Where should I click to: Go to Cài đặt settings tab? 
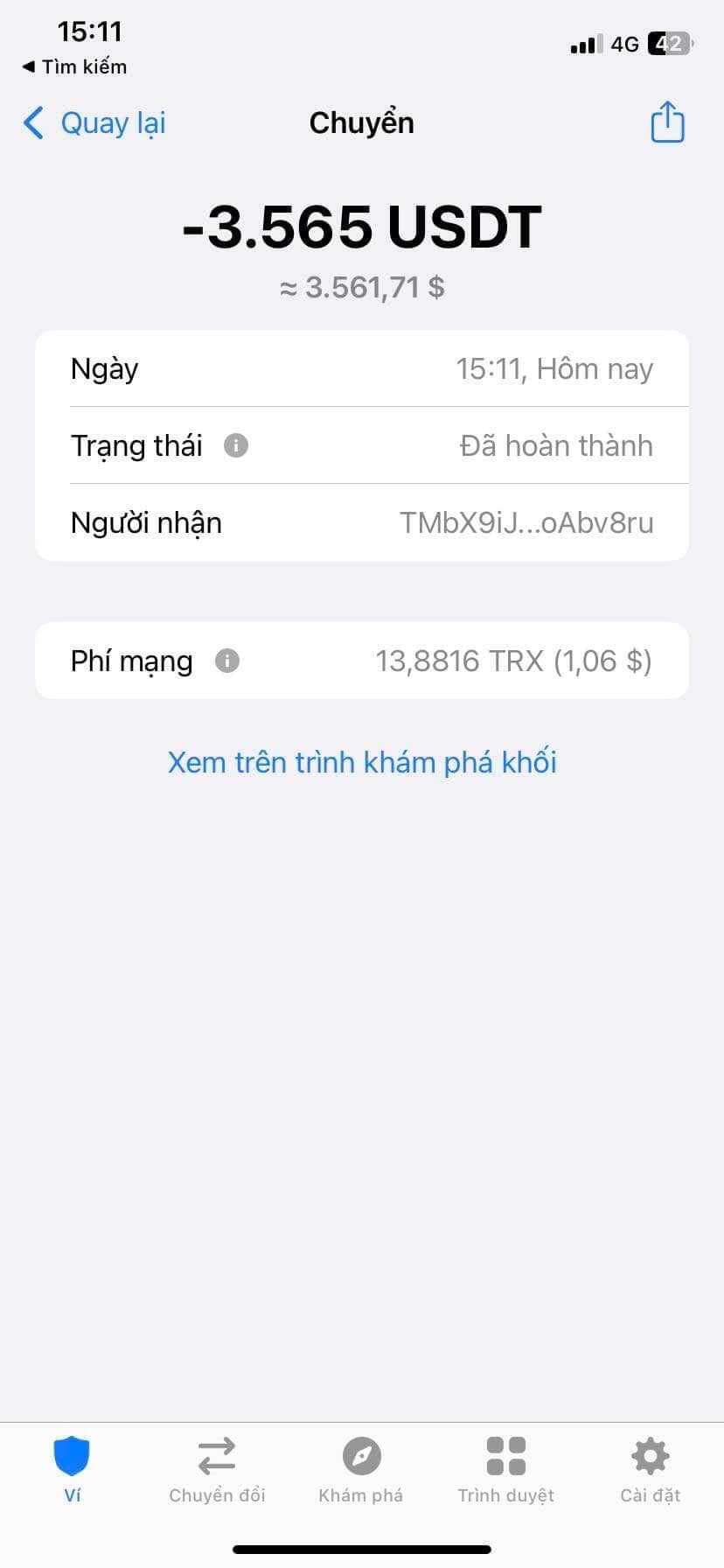pos(651,1470)
